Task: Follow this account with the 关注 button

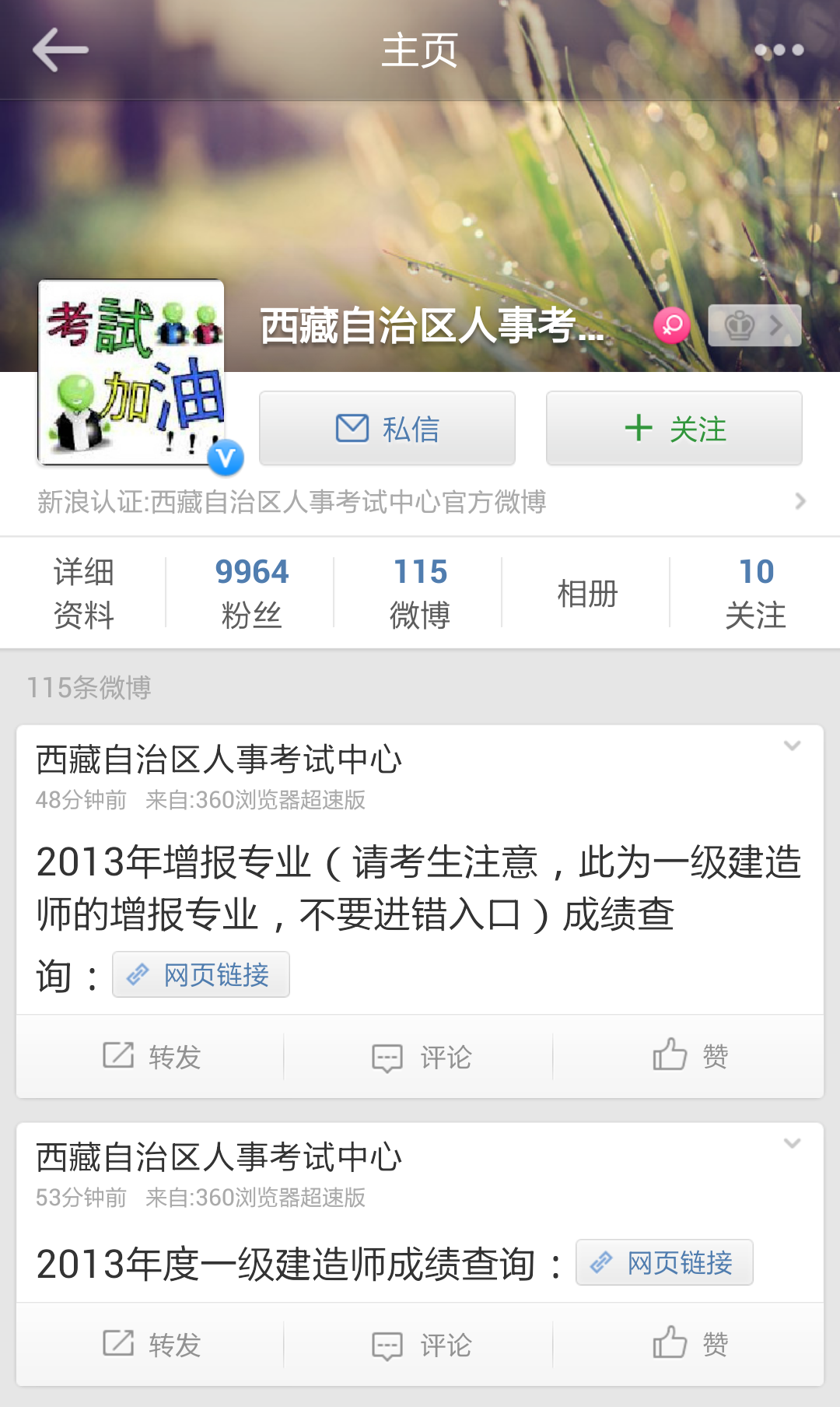Action: click(674, 427)
